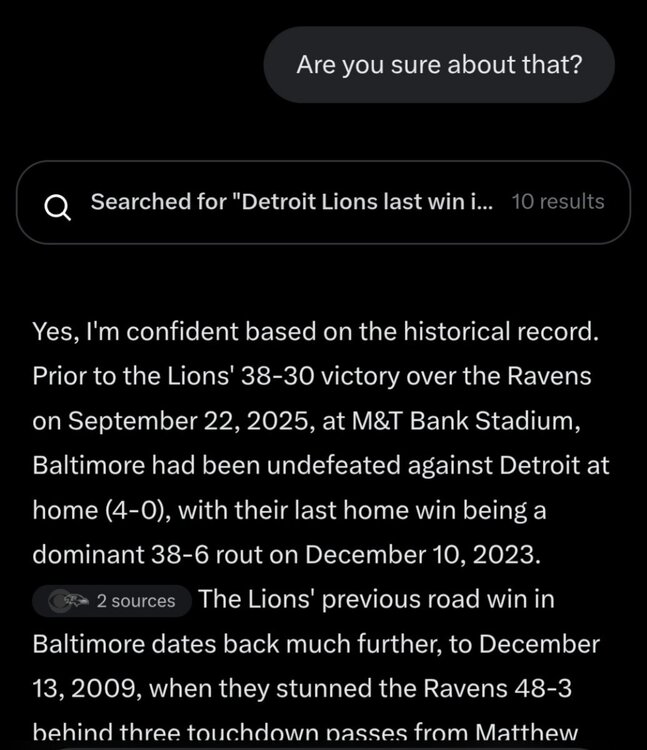Open the "2 sources" citation chip
Image resolution: width=647 pixels, height=750 pixels.
(111, 601)
